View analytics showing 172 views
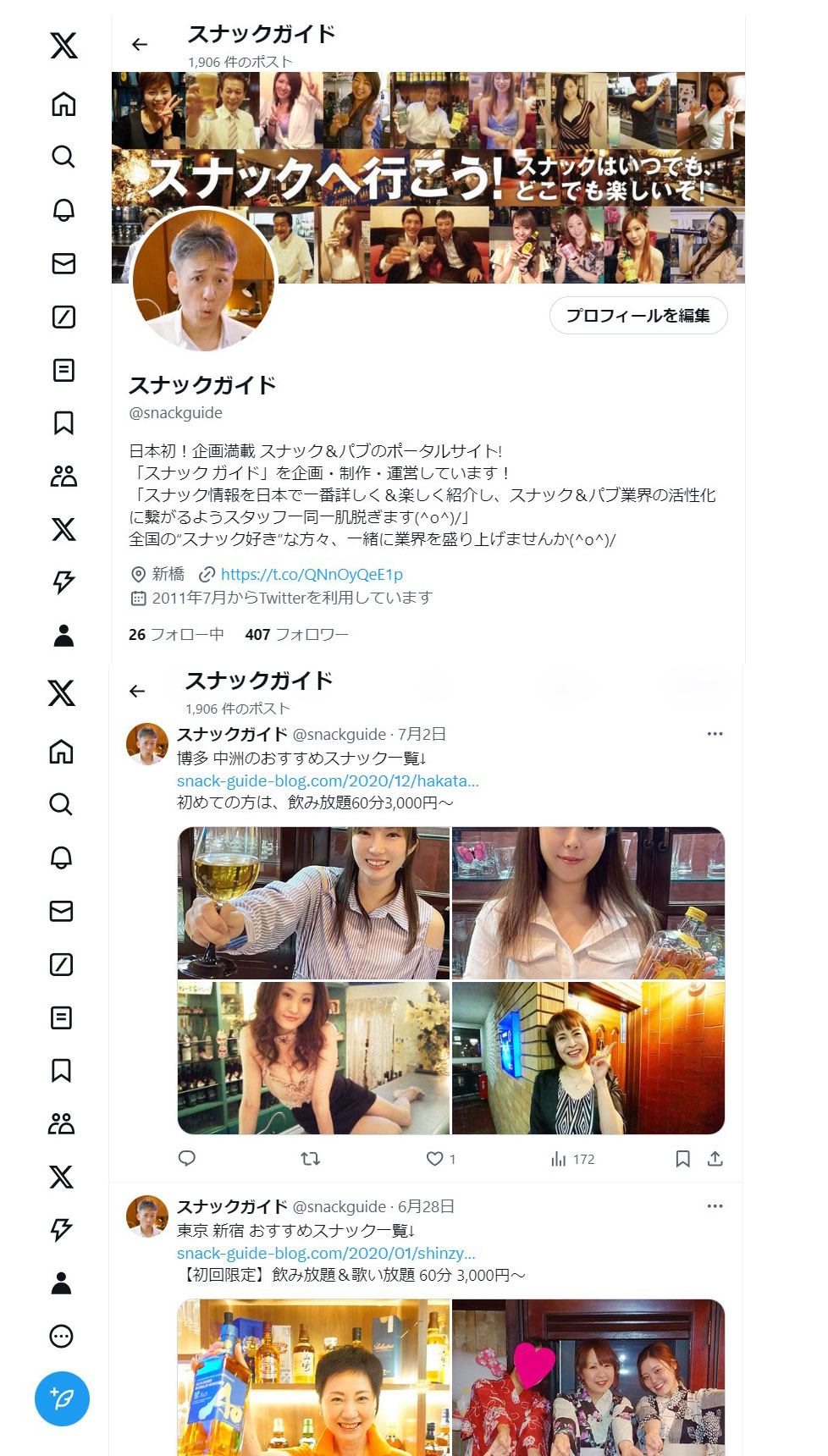828x1456 pixels. (572, 1159)
